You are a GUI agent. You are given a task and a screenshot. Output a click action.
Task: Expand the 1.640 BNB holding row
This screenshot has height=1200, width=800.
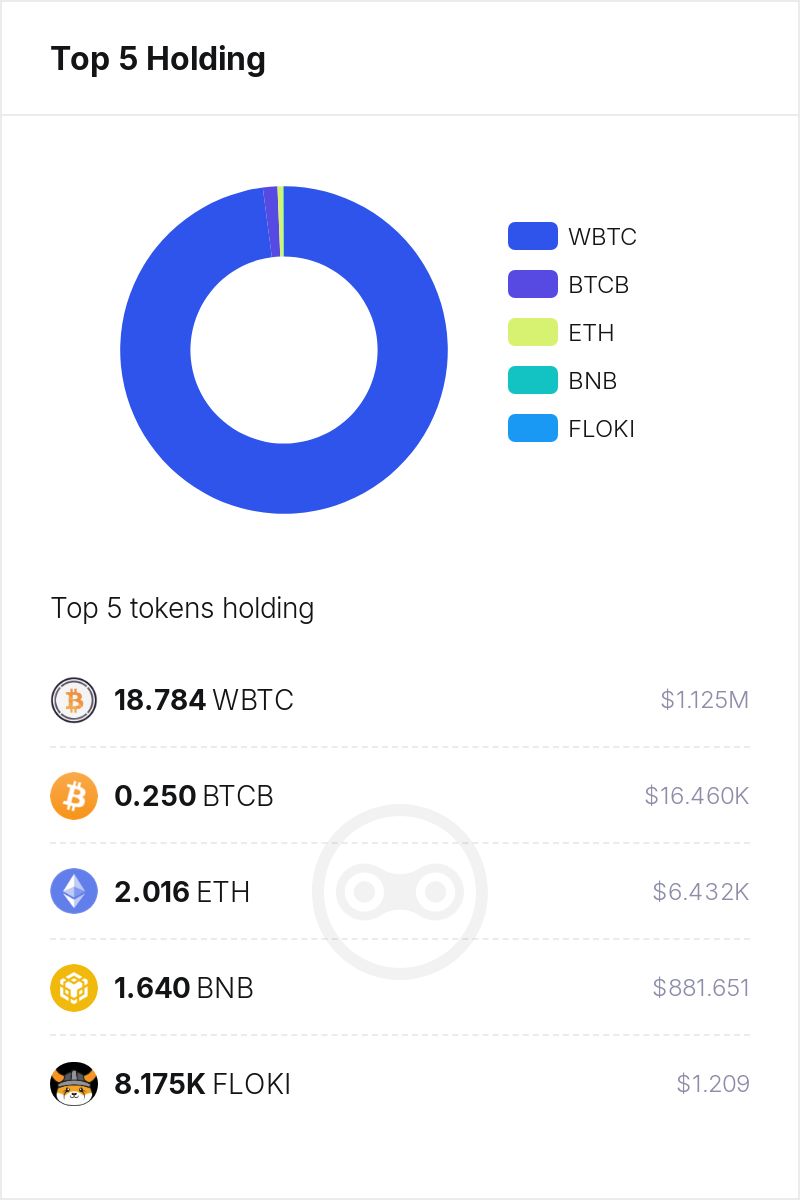click(x=400, y=987)
